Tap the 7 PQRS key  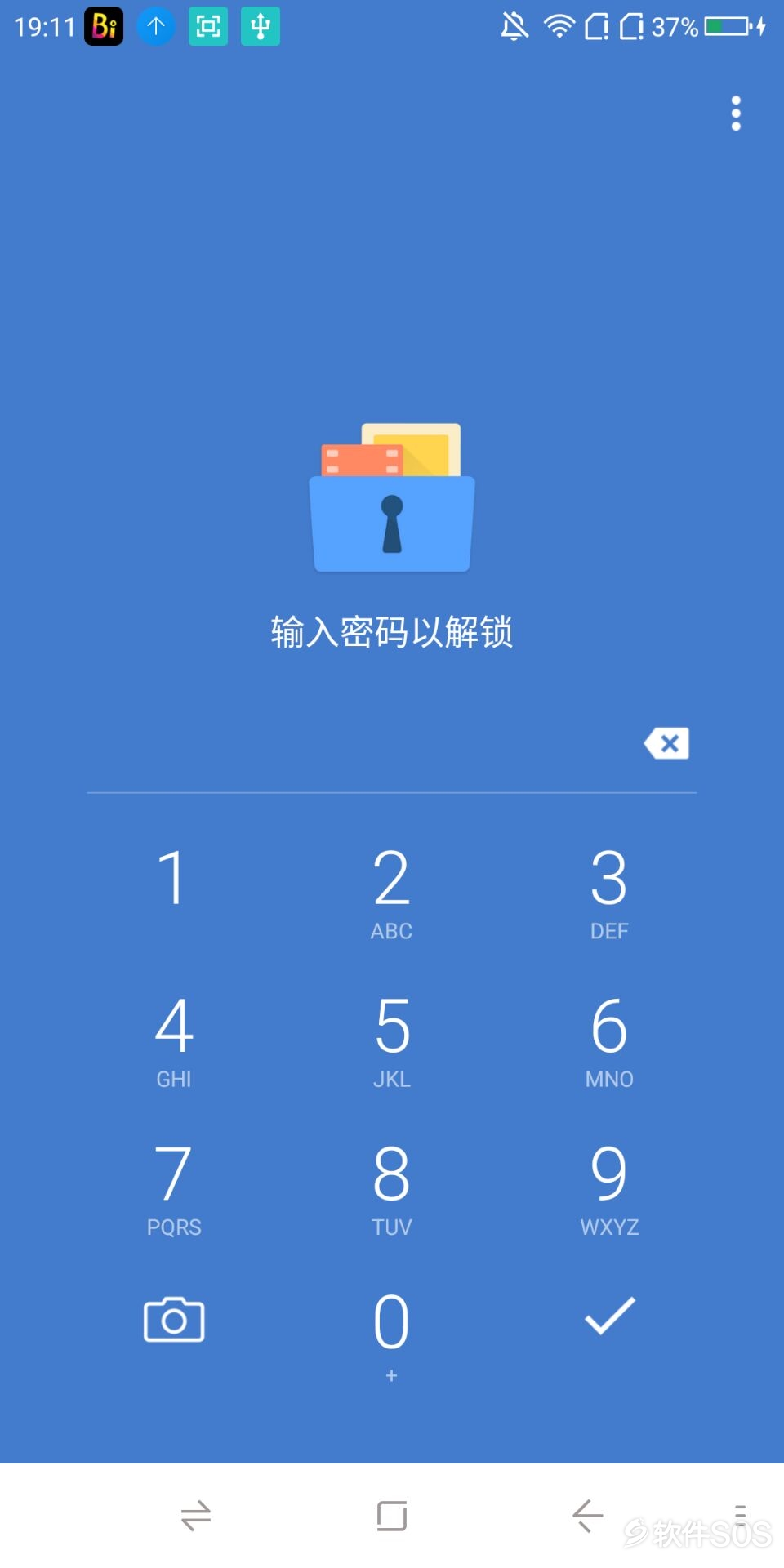click(x=173, y=1187)
